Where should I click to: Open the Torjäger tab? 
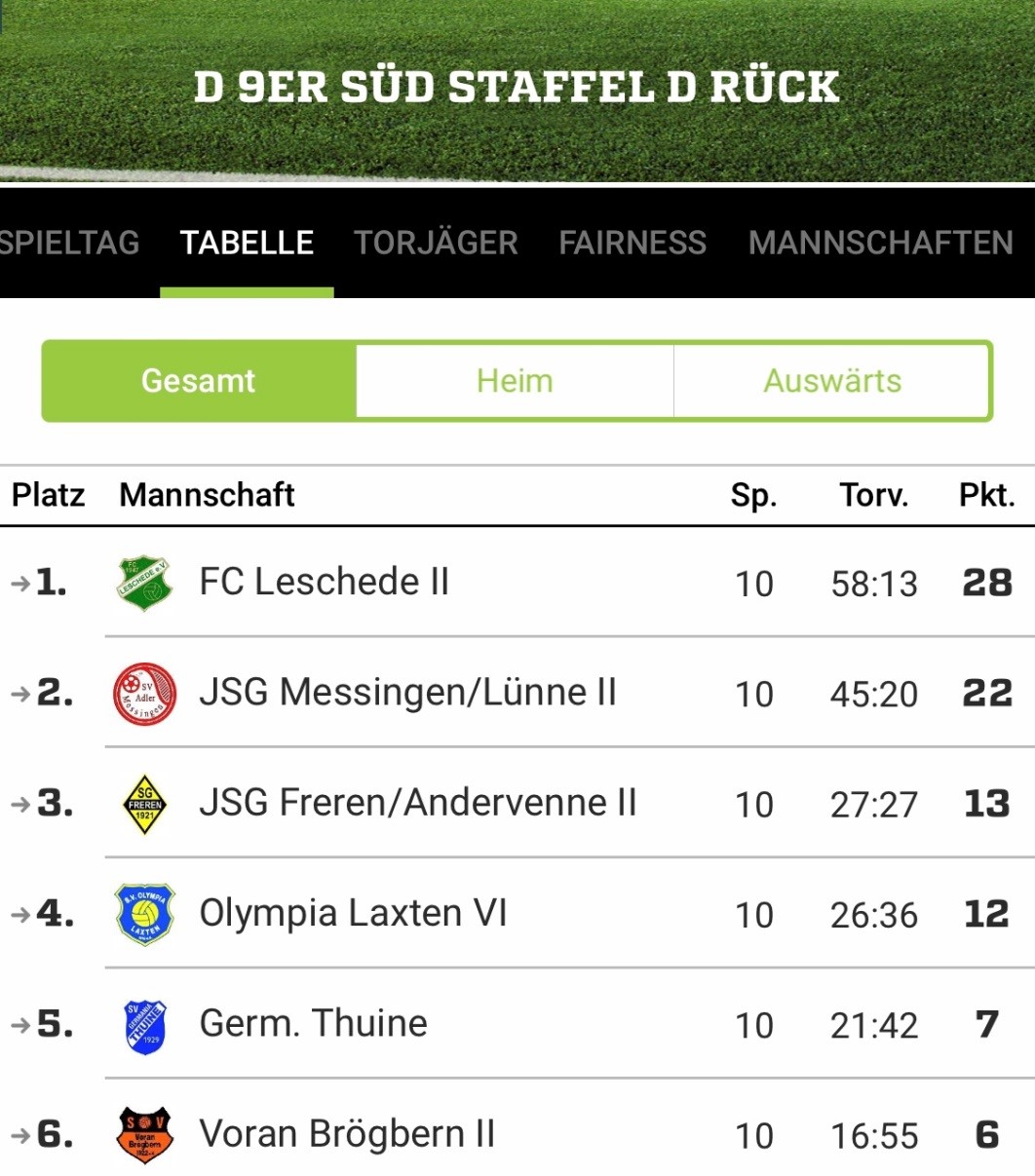436,243
